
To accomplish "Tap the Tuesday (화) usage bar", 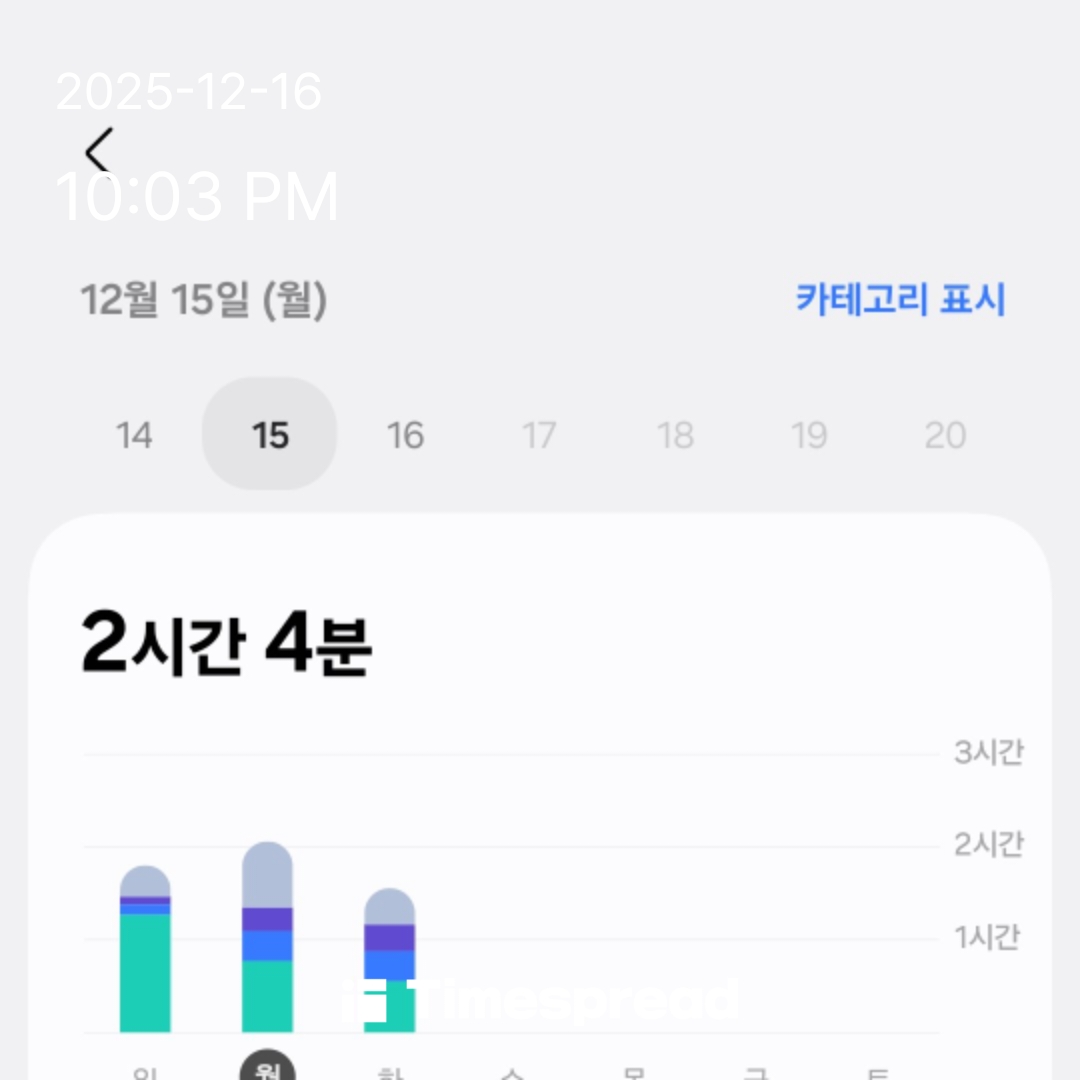I will click(x=389, y=960).
